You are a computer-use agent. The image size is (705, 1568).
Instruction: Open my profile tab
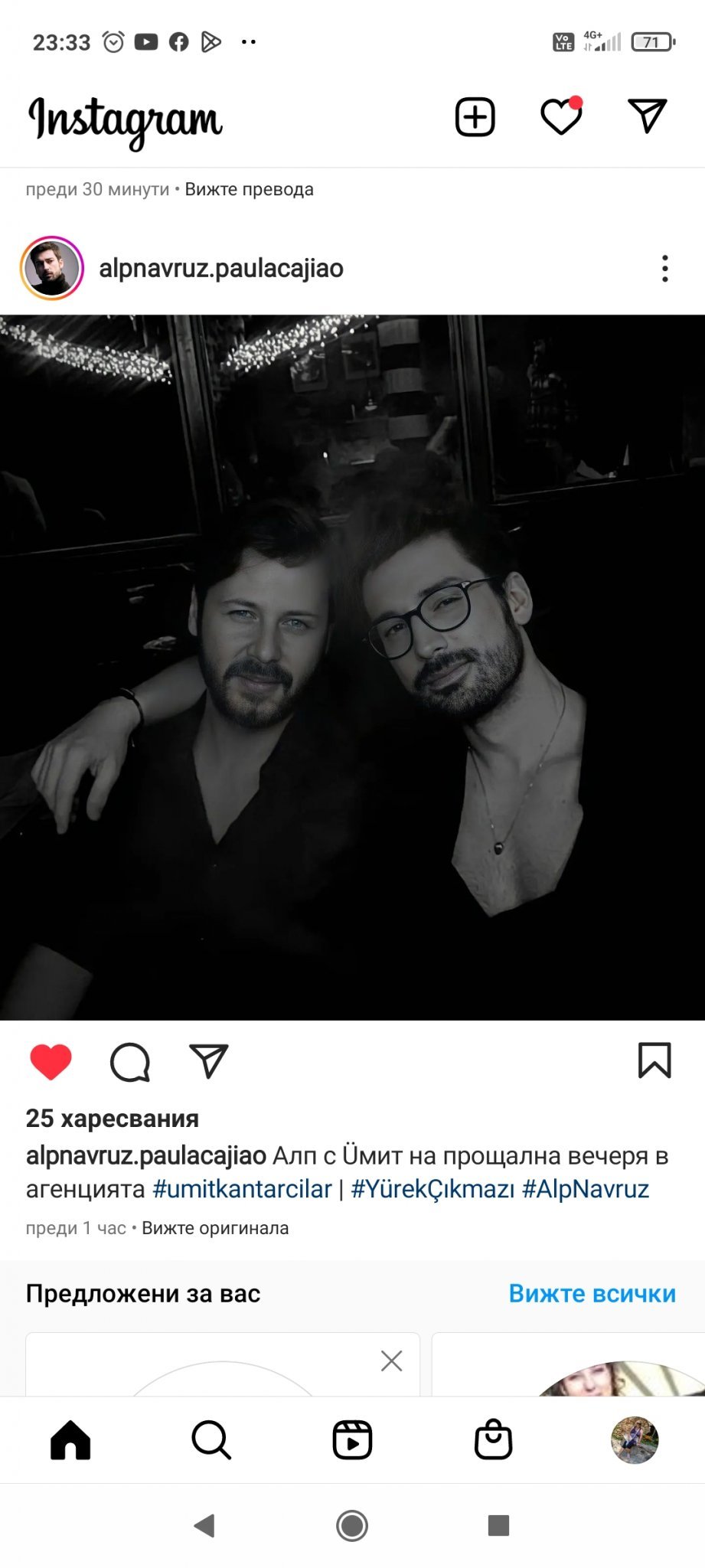coord(635,1440)
